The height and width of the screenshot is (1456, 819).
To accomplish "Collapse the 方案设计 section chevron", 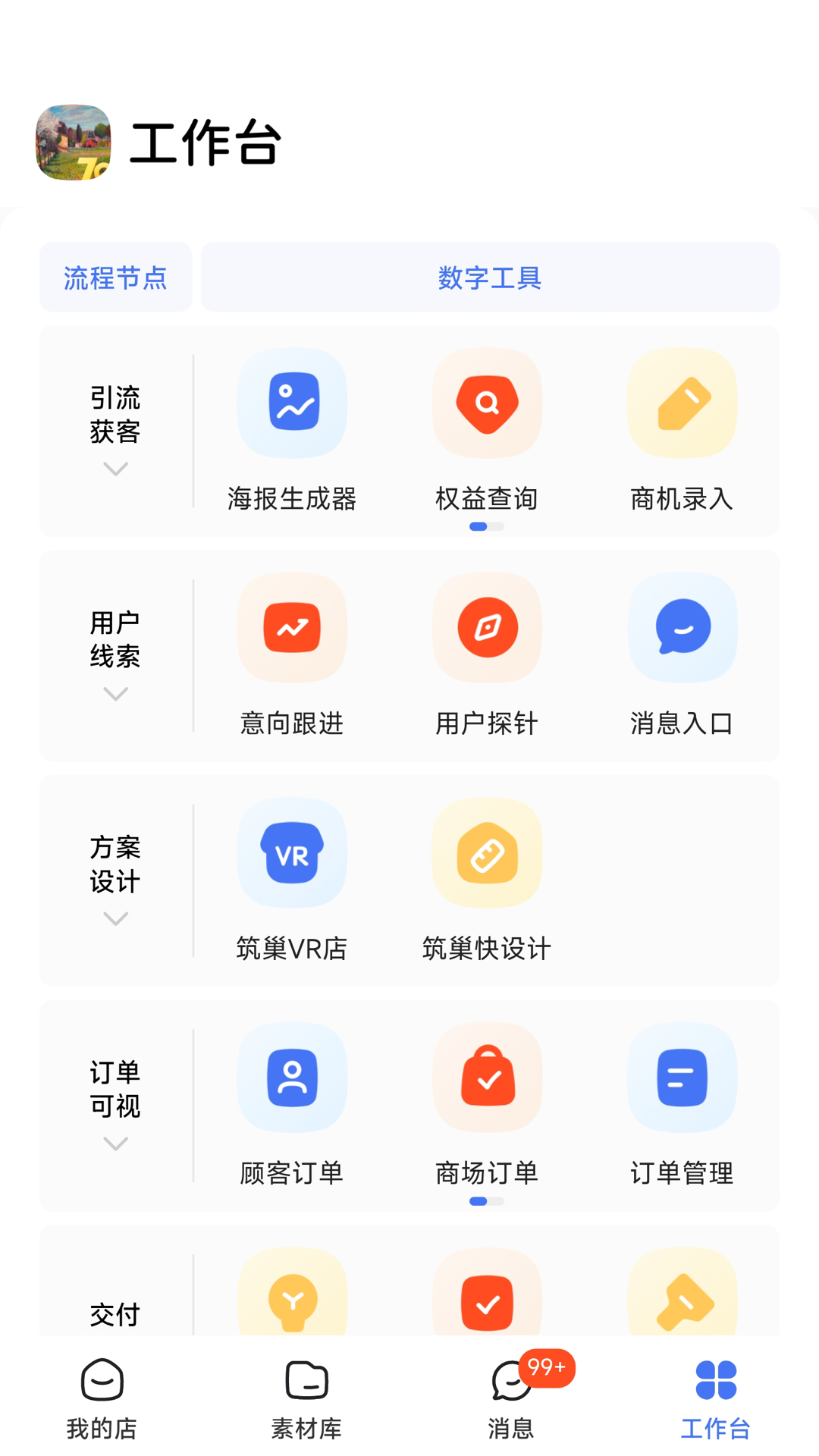I will [x=115, y=918].
